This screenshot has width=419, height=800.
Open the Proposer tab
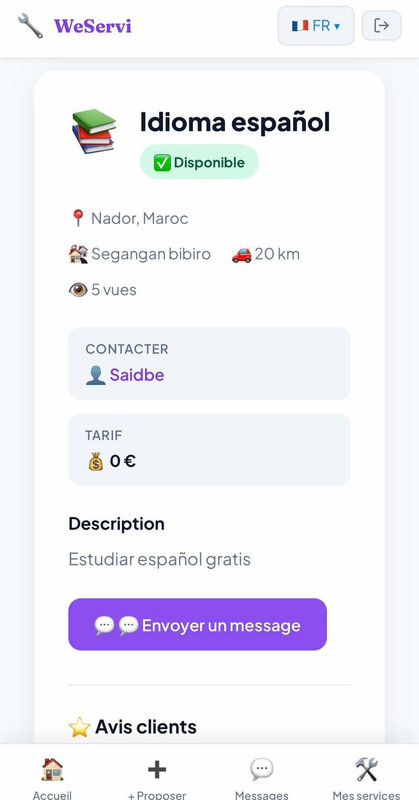[x=157, y=778]
